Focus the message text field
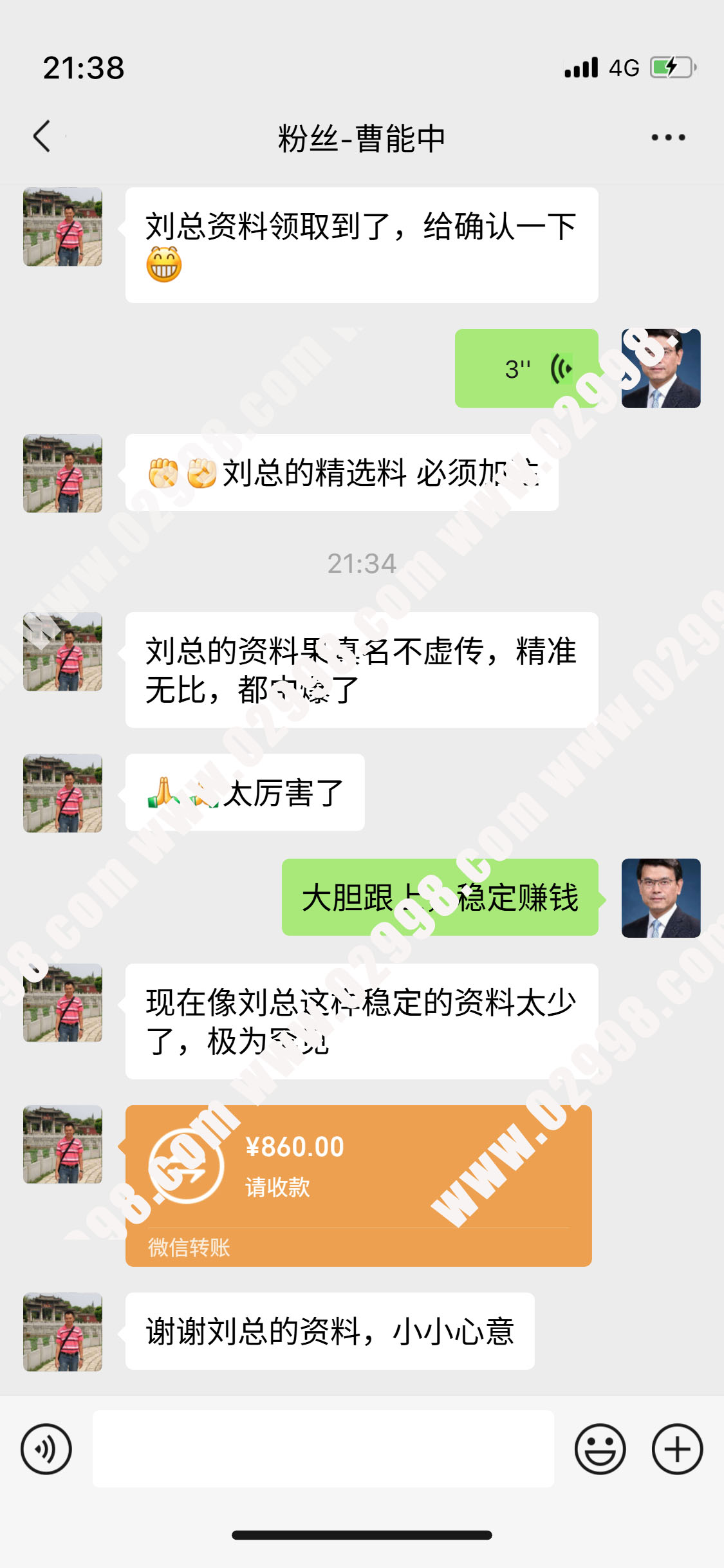 tap(323, 1449)
